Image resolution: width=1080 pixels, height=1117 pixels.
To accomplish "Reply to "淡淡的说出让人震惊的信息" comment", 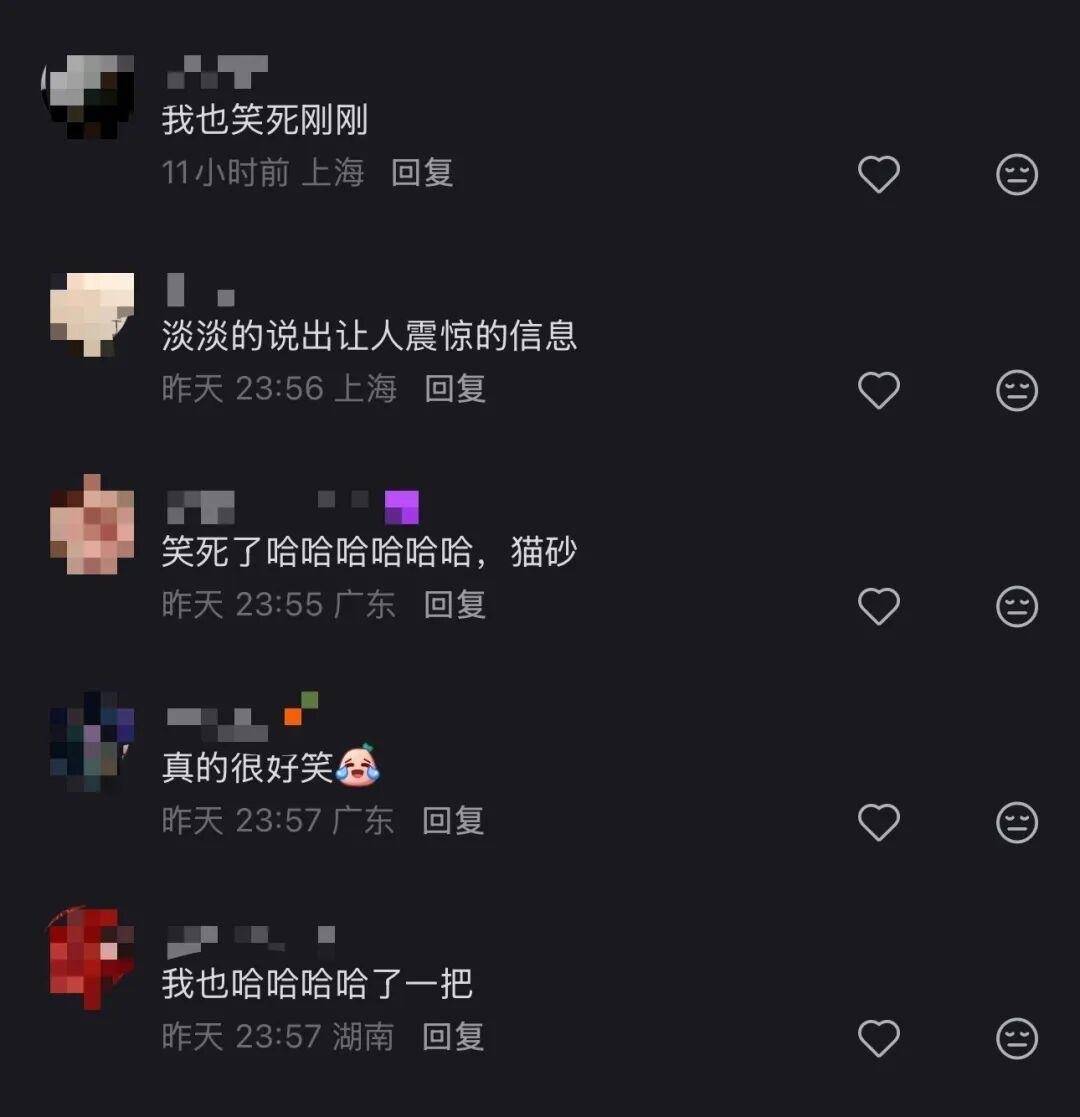I will pos(455,388).
